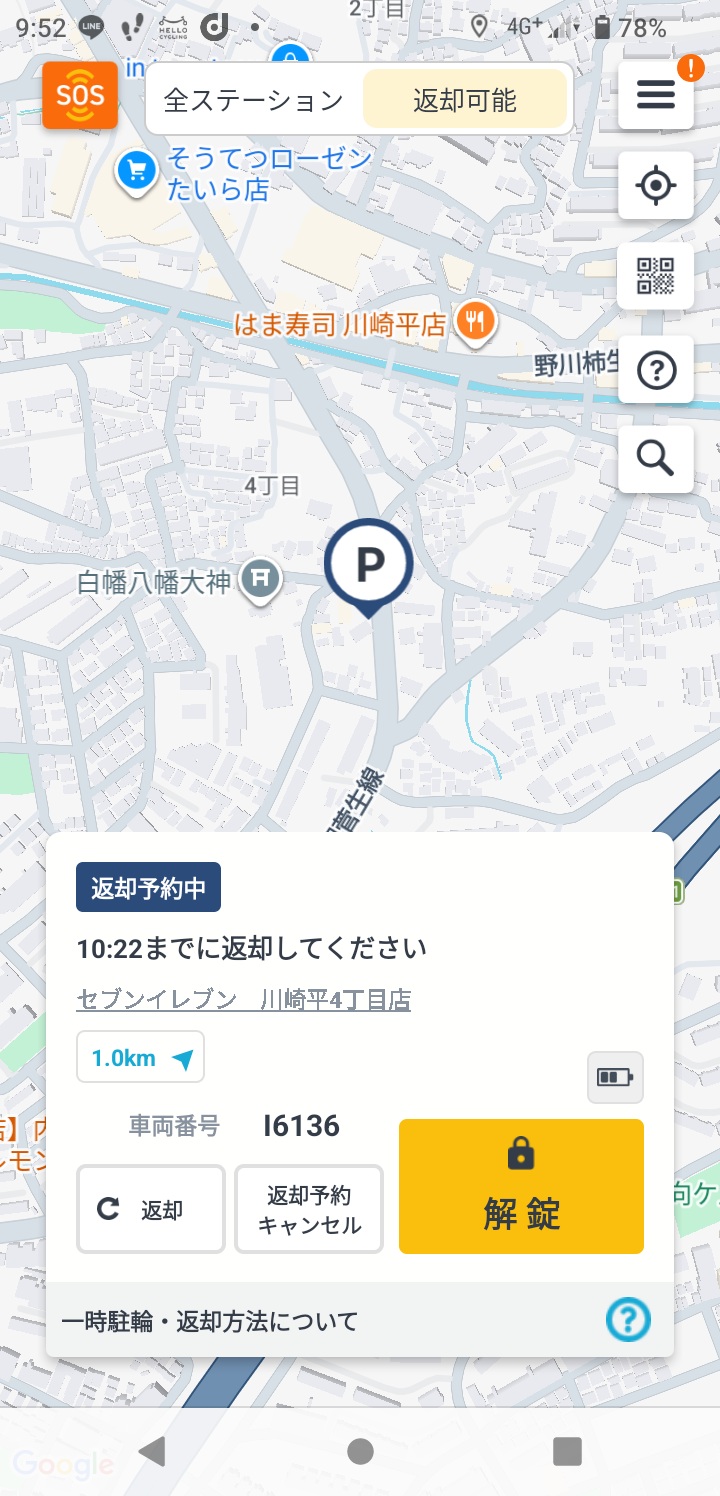This screenshot has height=1496, width=720.
Task: Center map on my current location
Action: 655,186
